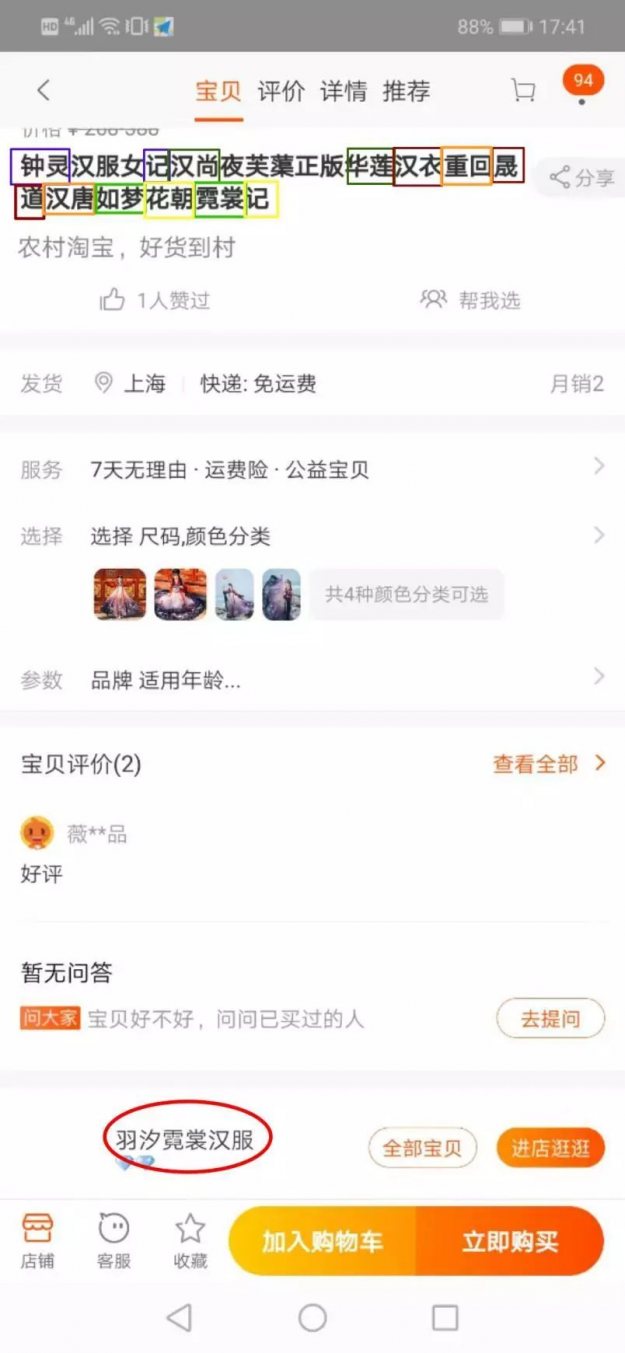Switch to the 评价 tab
The height and width of the screenshot is (1353, 625).
point(281,92)
